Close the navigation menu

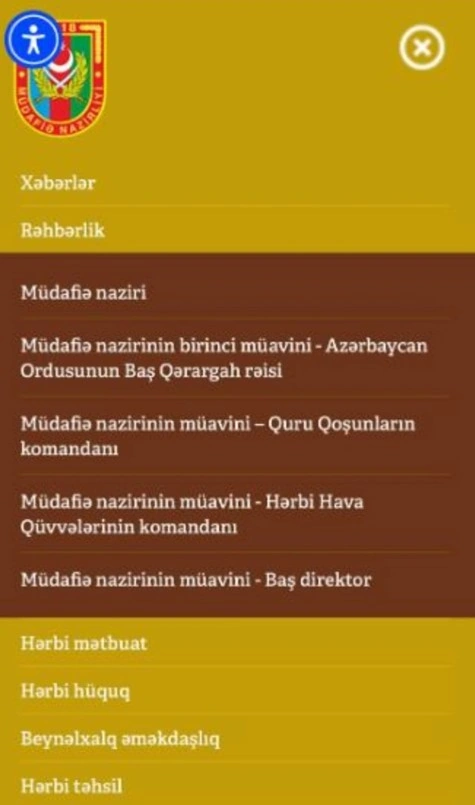click(422, 48)
